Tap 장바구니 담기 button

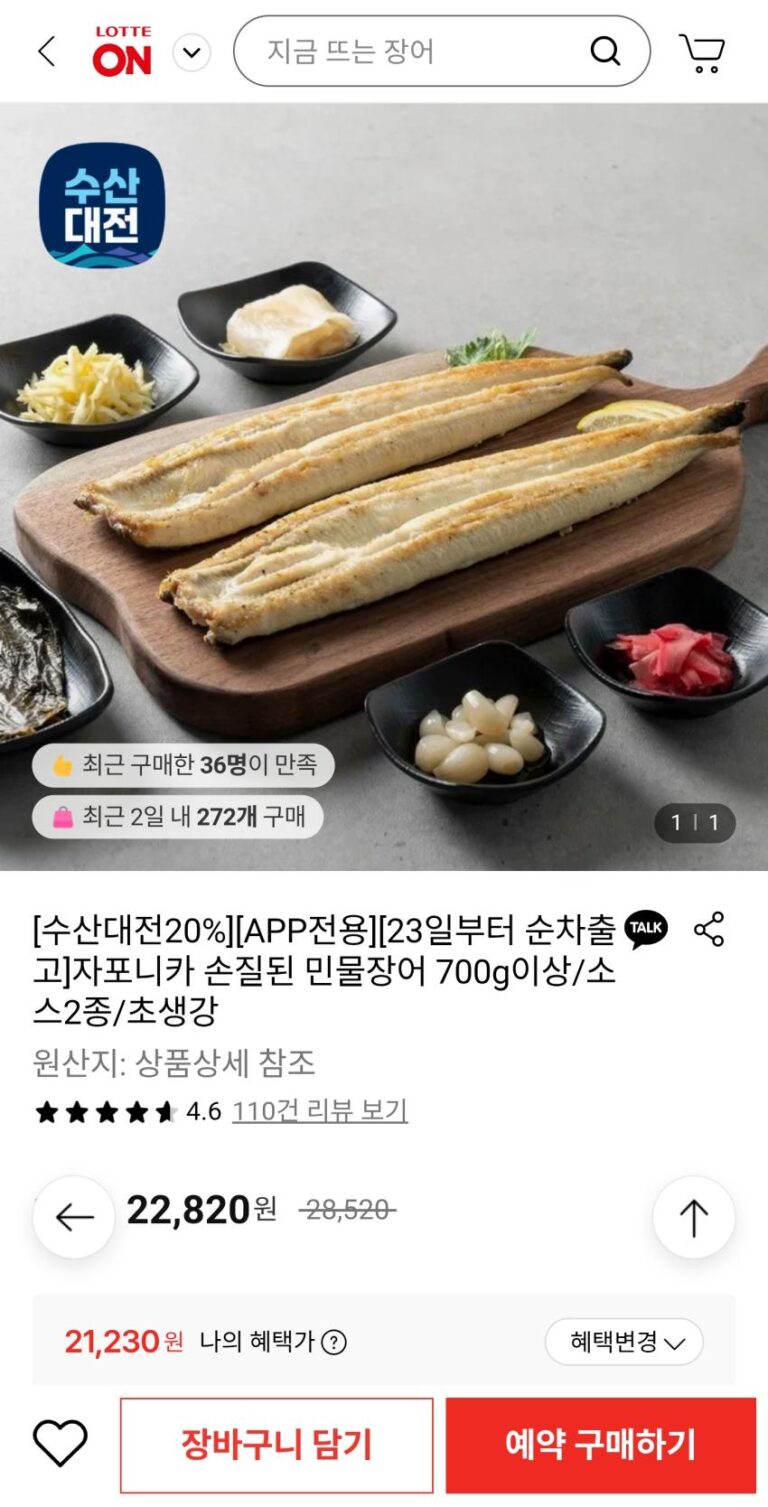tap(276, 1445)
